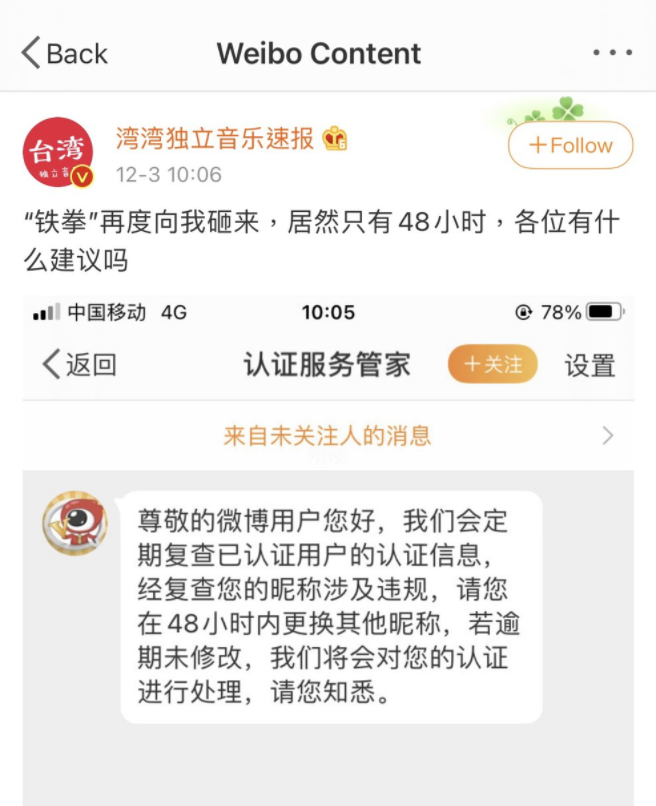The image size is (656, 806).
Task: Go back from Weibo Content
Action: pyautogui.click(x=65, y=53)
